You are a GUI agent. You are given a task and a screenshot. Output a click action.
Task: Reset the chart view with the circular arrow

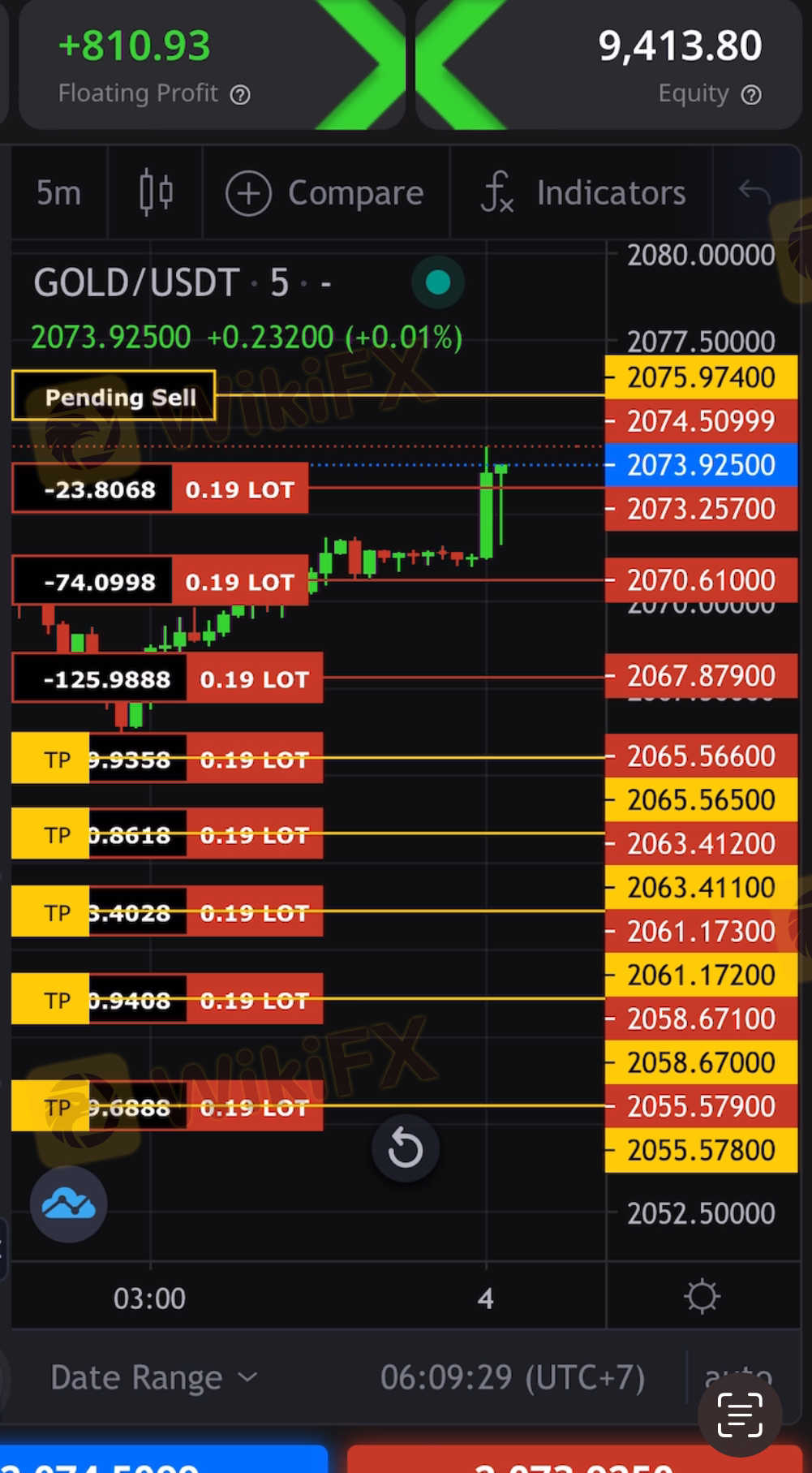[x=405, y=1148]
